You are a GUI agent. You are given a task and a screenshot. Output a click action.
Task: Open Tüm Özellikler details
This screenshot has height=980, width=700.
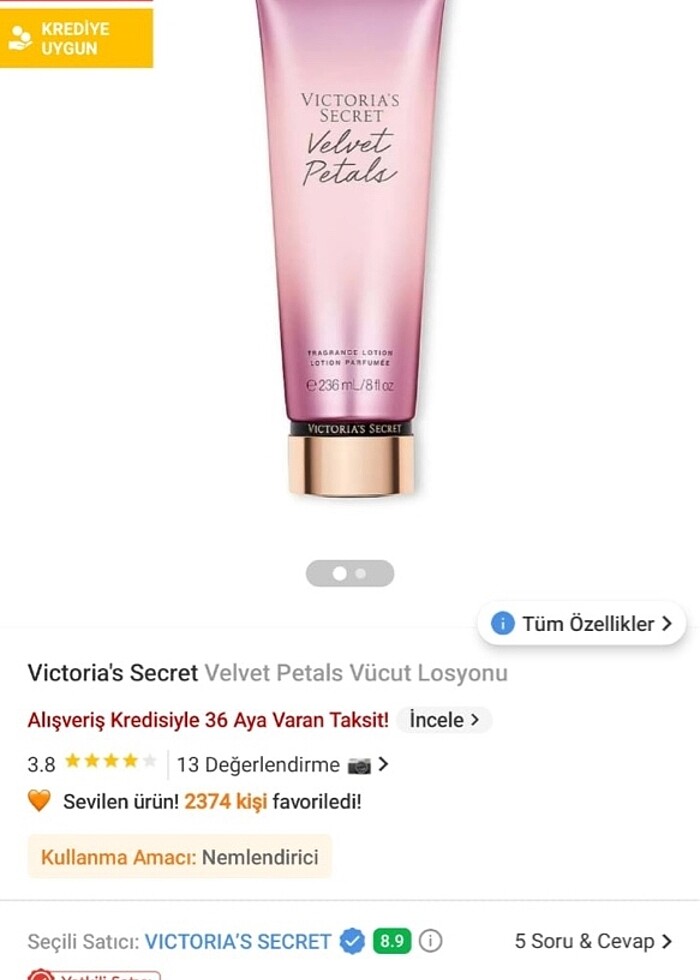pyautogui.click(x=582, y=624)
